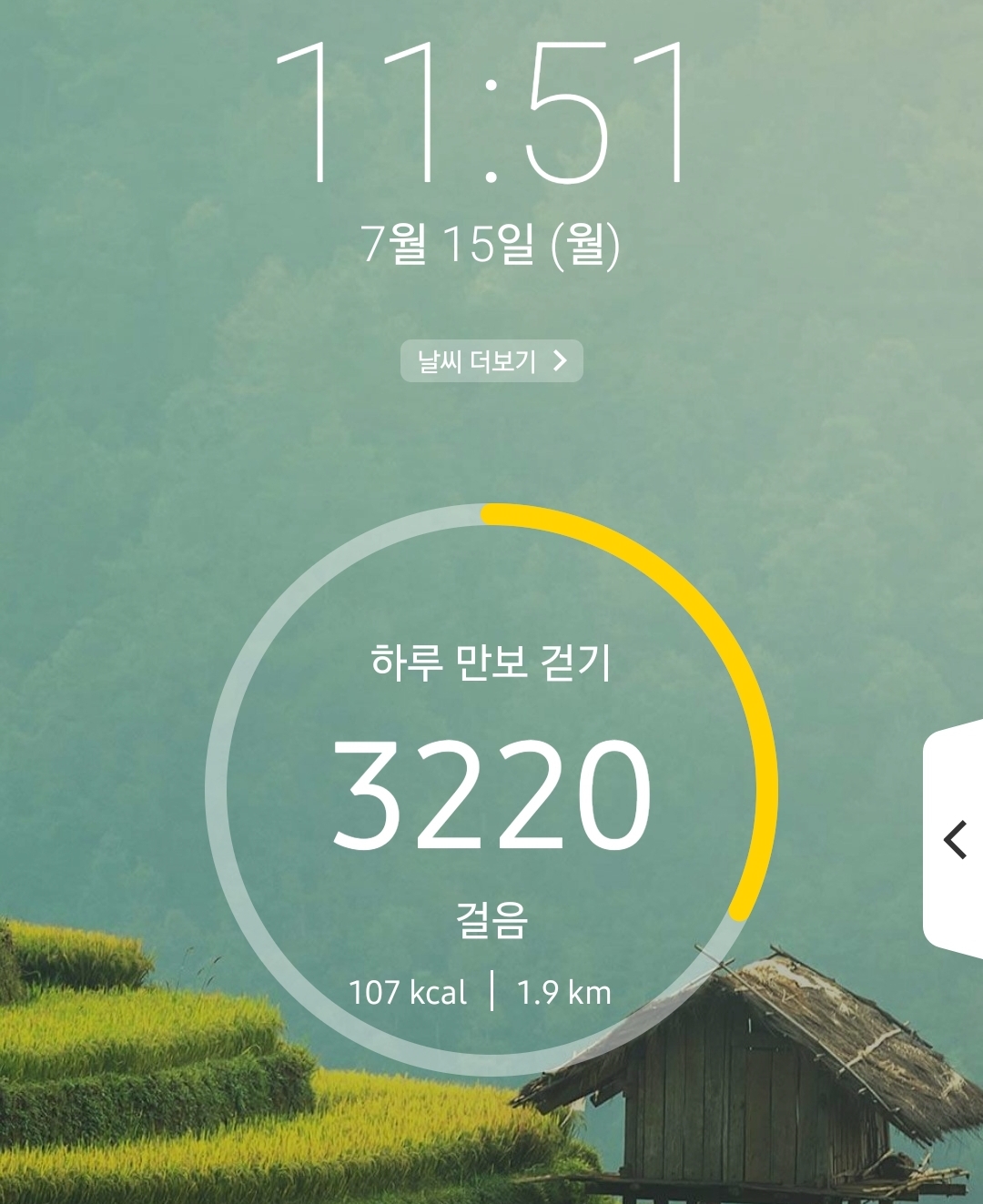Screen dimensions: 983x1204
Task: Open the 하루 만보 걷기 step counter widget
Action: [491, 790]
